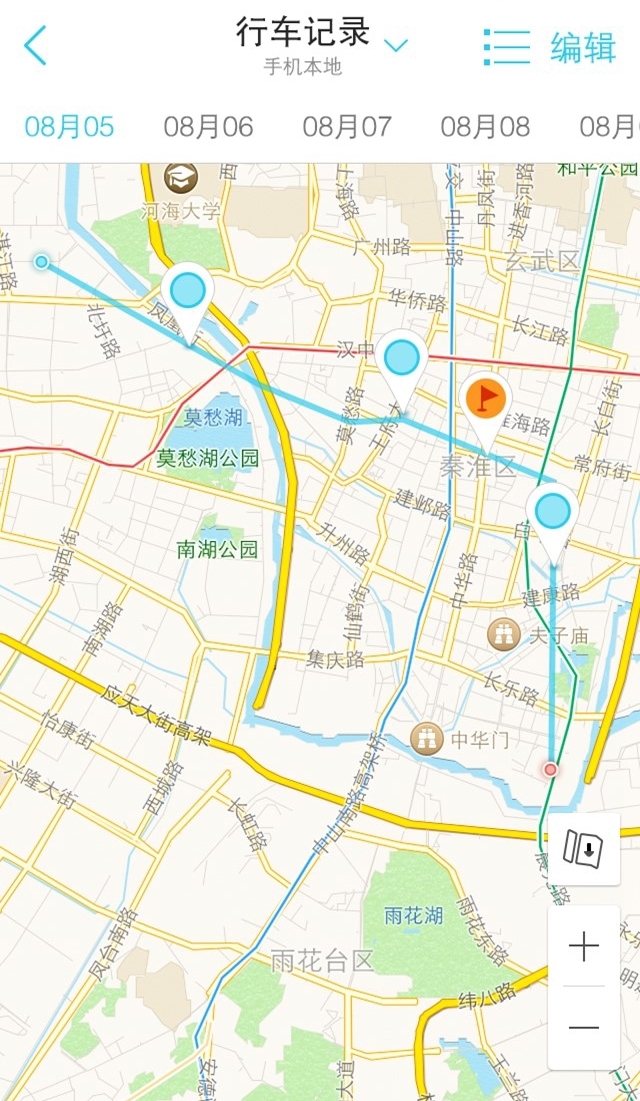Select the blue pin near 凤凰街
Screen dimensions: 640x1101
187,293
